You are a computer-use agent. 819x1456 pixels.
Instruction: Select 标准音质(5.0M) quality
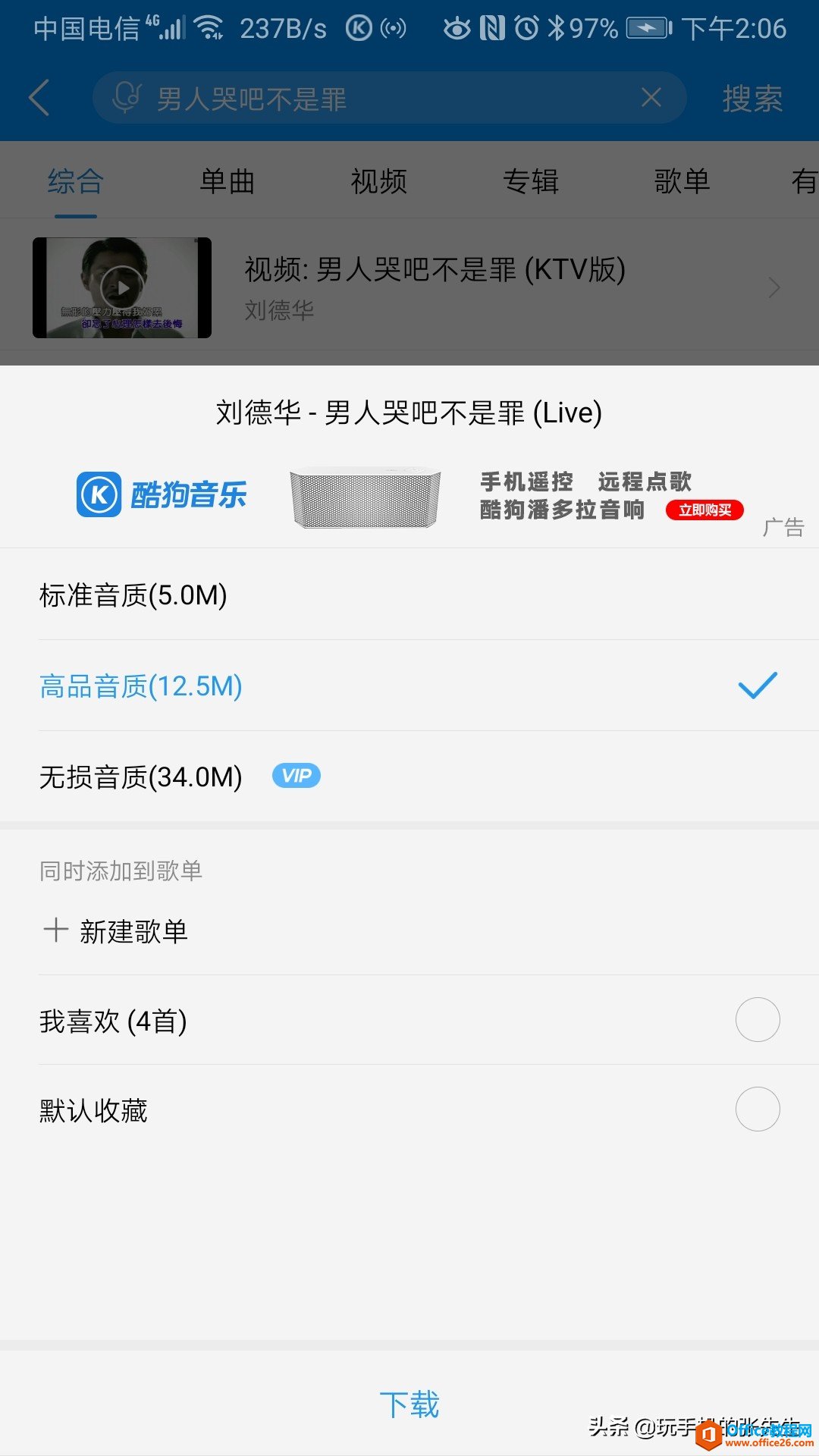pos(133,595)
